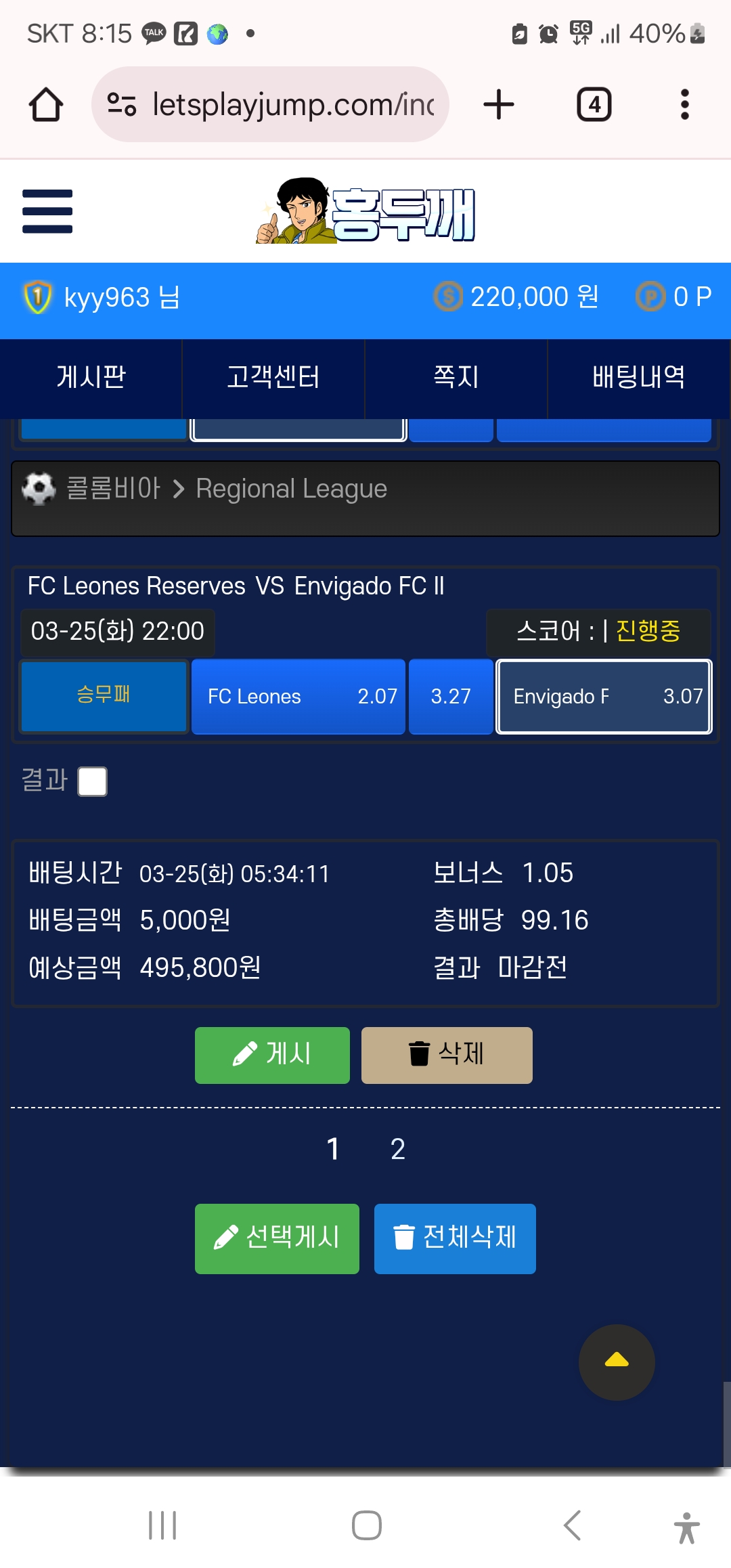The image size is (731, 1568).
Task: View the four open tabs
Action: [594, 105]
